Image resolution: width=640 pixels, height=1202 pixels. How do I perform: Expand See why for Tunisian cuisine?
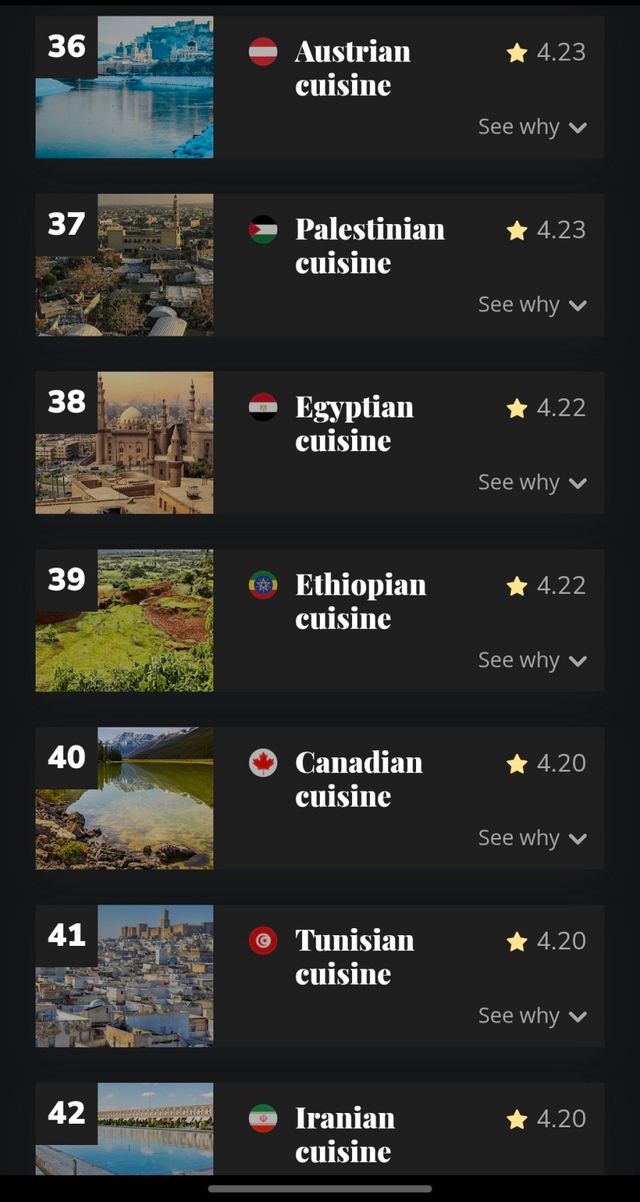pos(532,1017)
